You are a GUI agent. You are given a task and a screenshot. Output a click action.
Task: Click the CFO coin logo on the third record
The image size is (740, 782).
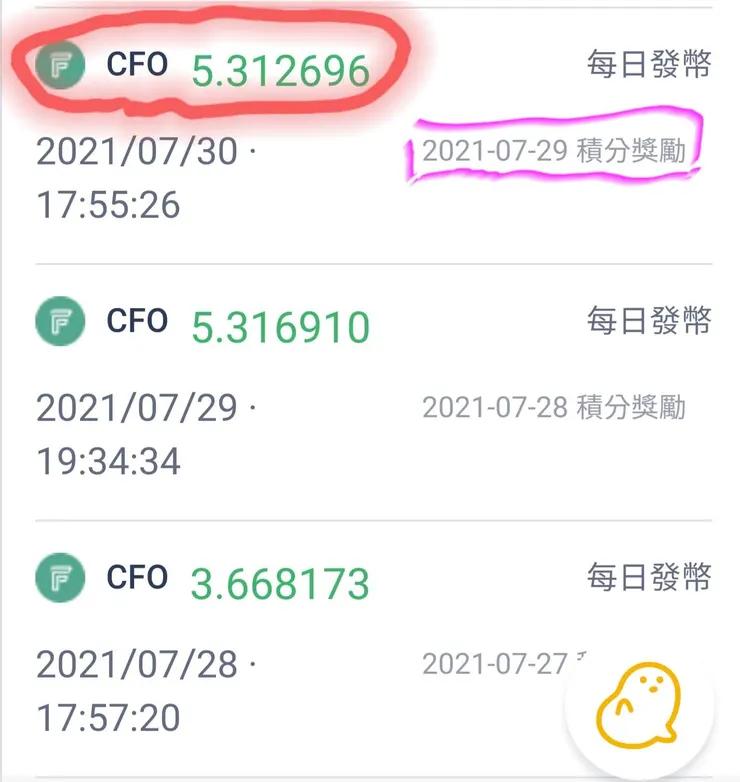click(x=59, y=580)
